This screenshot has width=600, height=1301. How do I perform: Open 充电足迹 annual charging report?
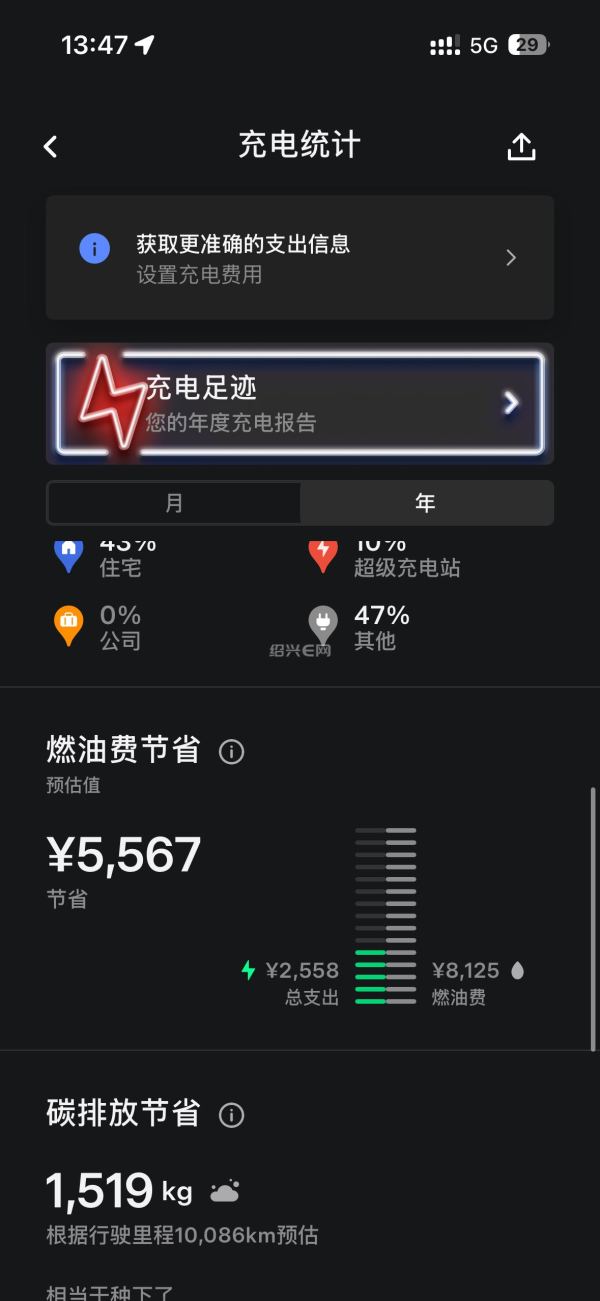click(300, 404)
